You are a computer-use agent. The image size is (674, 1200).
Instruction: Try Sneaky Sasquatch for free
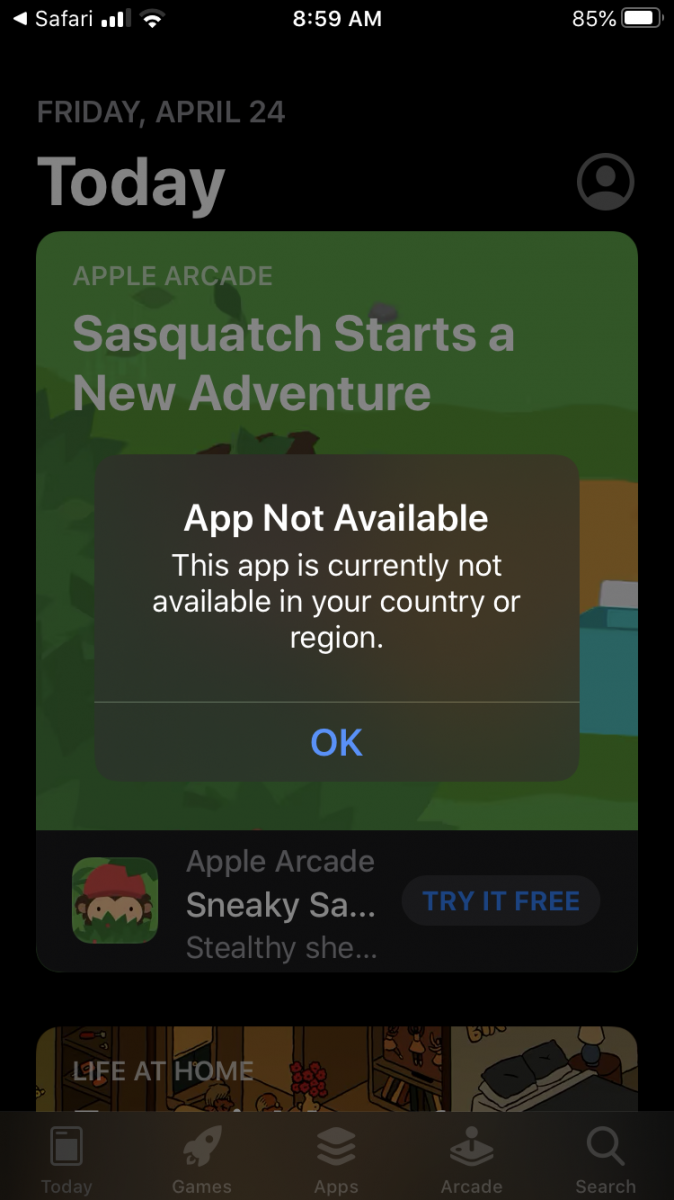click(500, 901)
